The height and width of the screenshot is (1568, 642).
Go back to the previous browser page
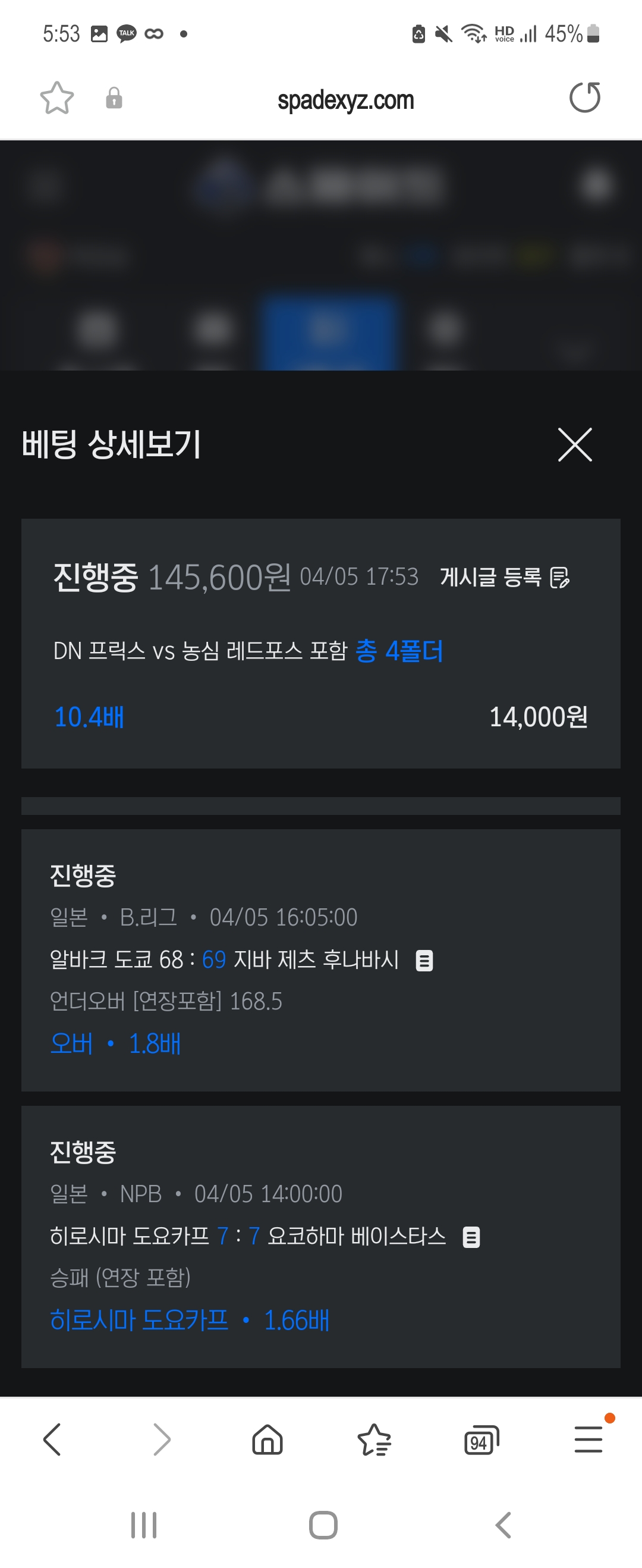point(52,1440)
